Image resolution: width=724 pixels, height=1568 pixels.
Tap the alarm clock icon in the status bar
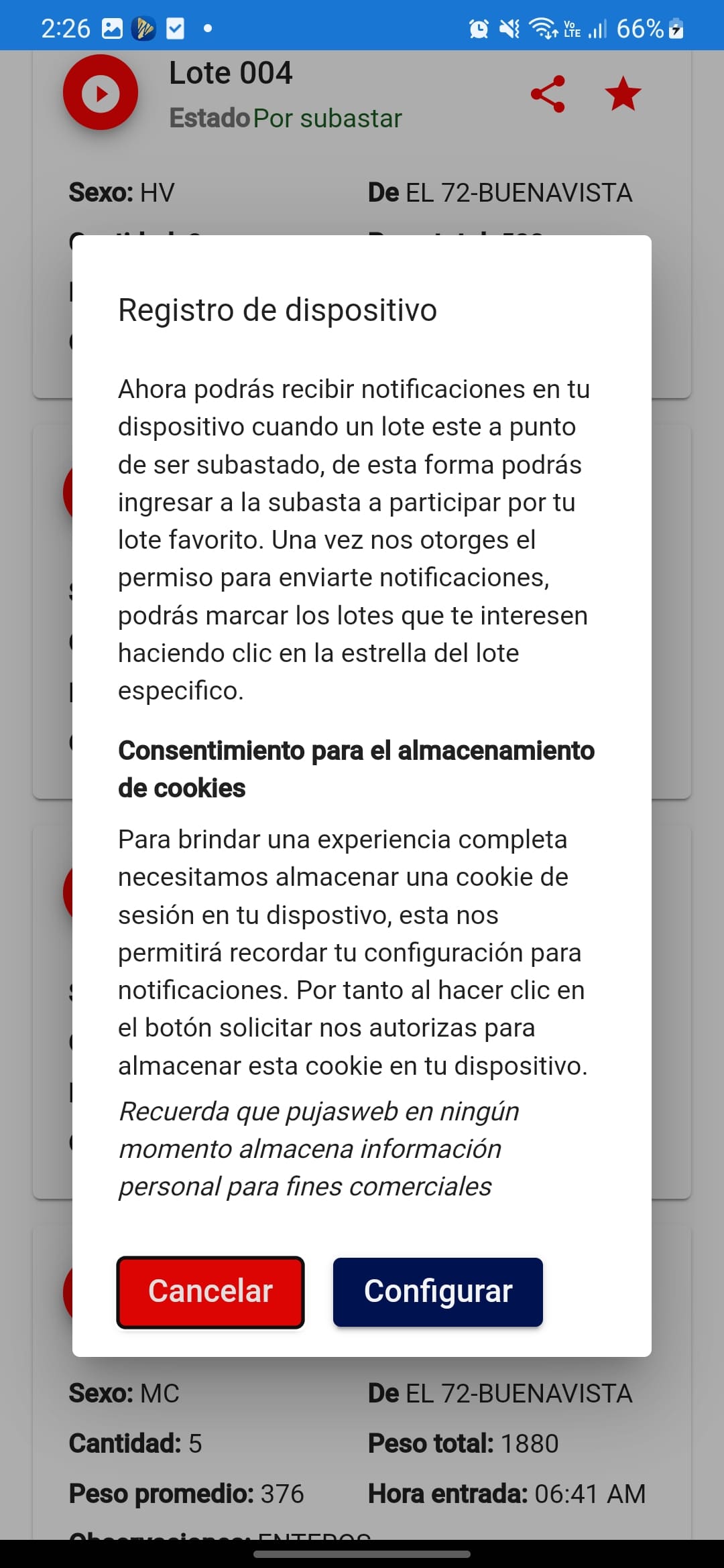point(477,27)
